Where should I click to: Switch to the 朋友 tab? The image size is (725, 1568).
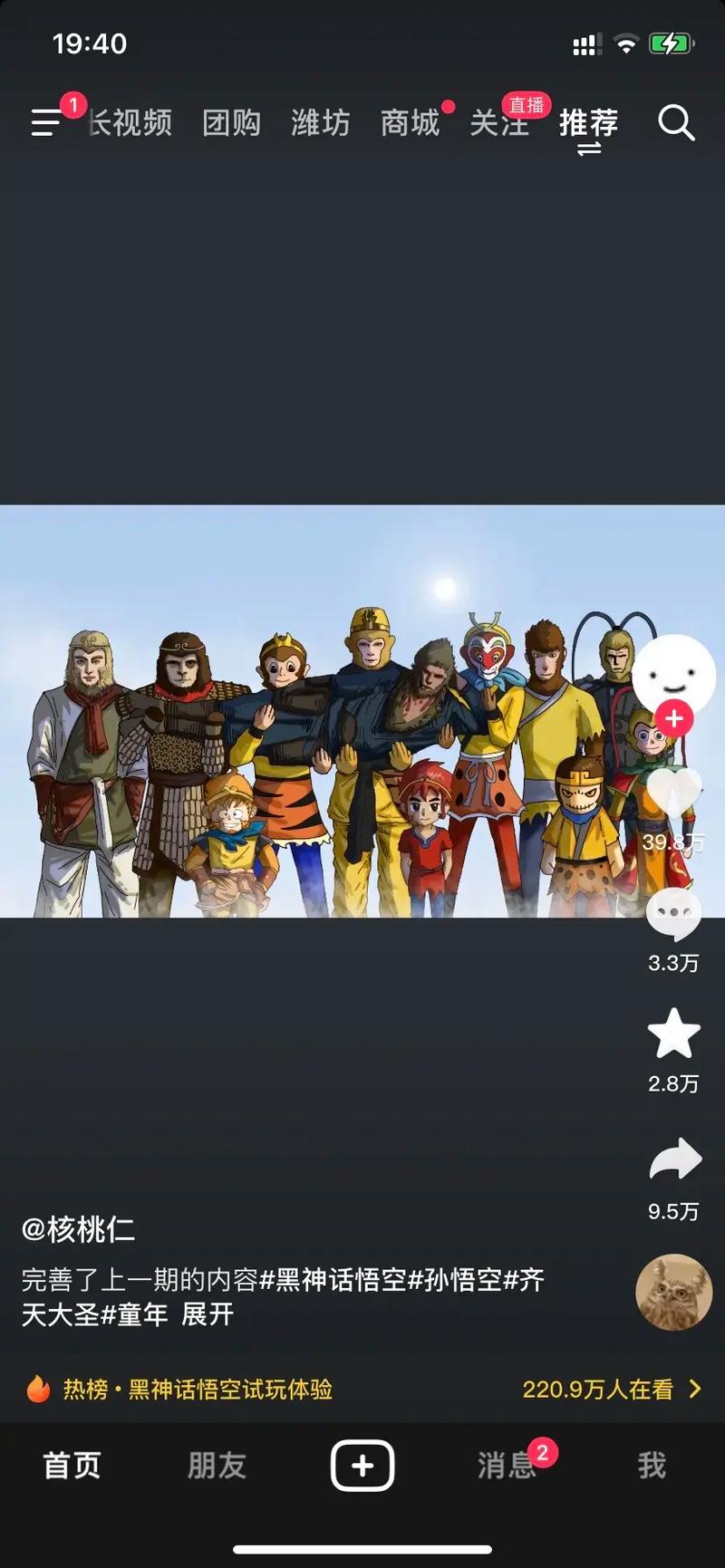pos(217,1465)
